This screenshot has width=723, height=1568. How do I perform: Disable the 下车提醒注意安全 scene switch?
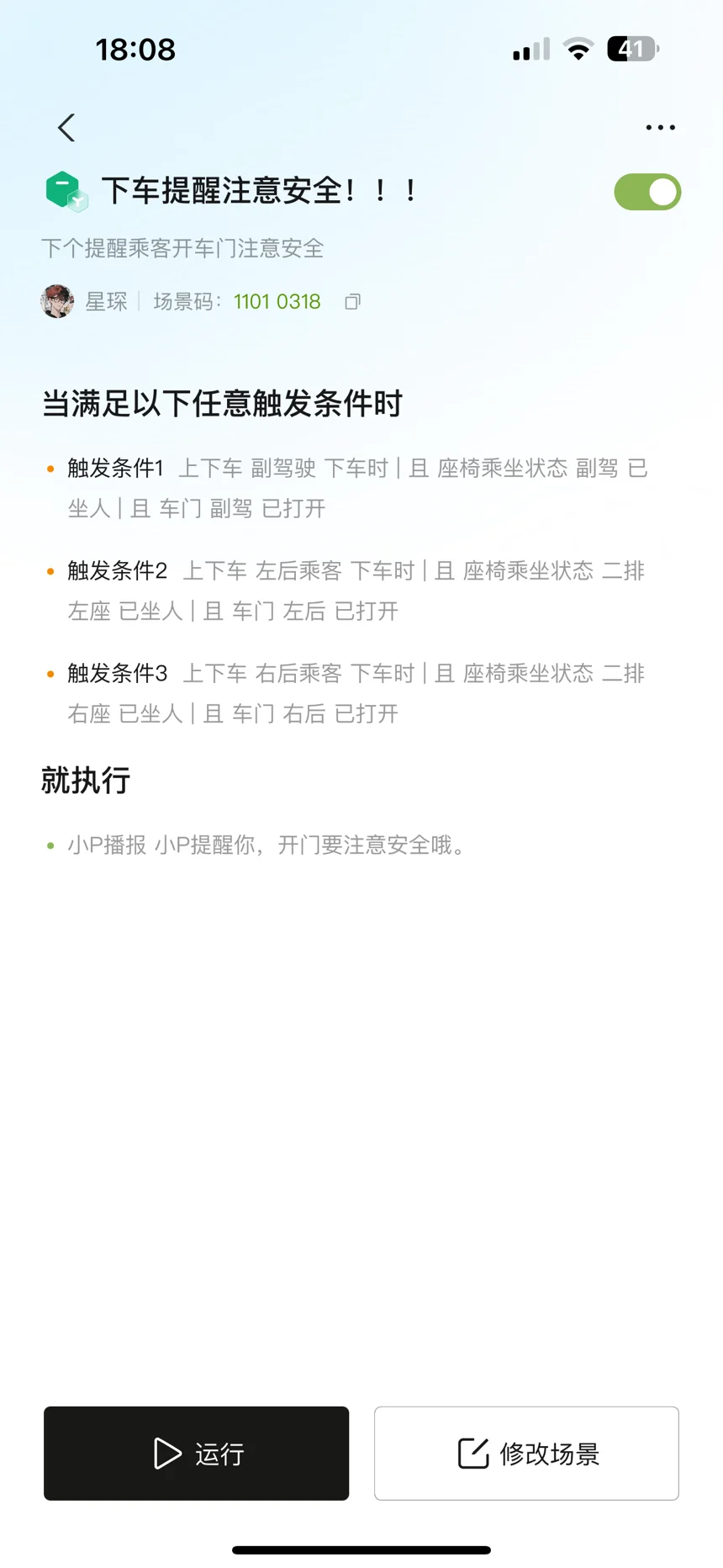[x=647, y=192]
